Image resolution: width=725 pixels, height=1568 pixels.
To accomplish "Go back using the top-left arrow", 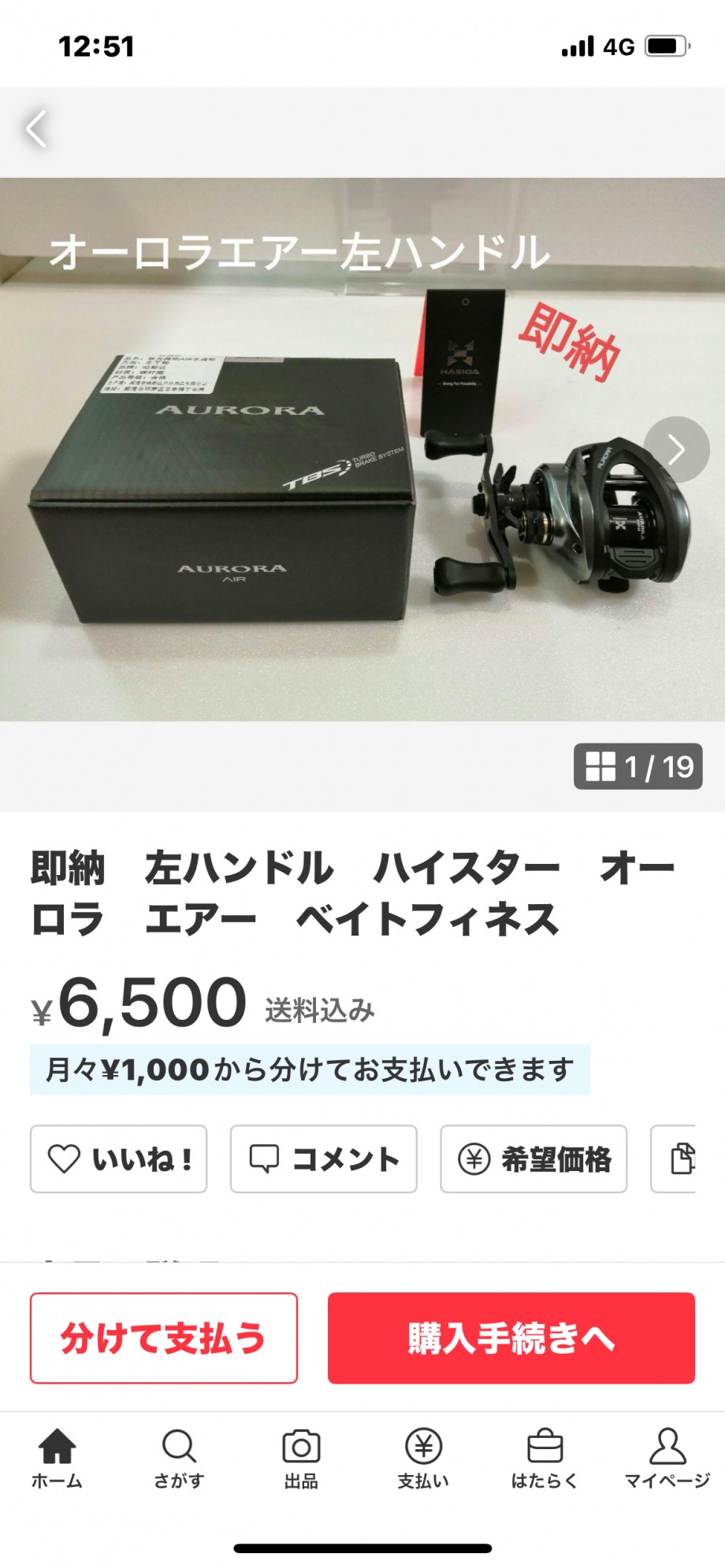I will 37,129.
